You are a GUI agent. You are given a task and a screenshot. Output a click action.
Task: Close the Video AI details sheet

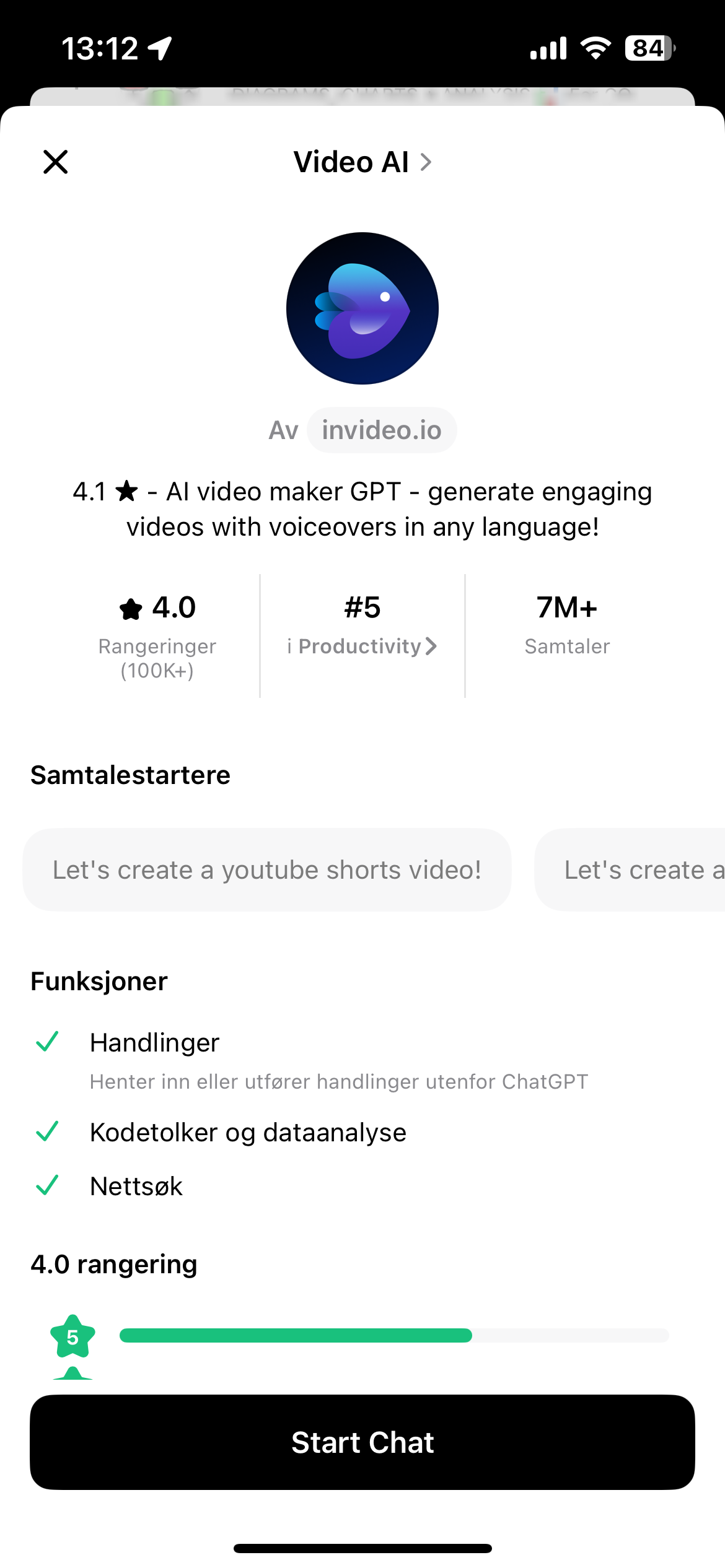click(x=56, y=162)
